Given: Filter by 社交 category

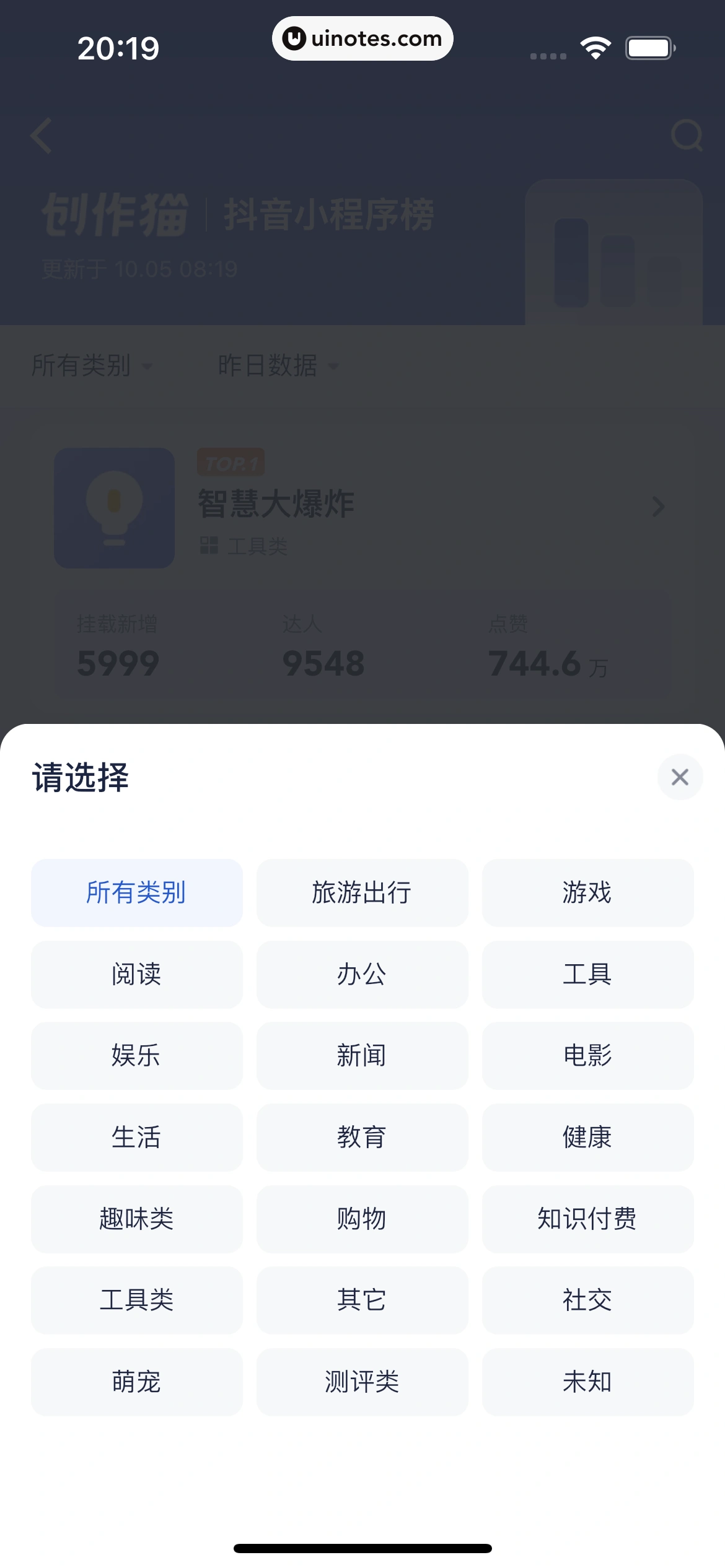Looking at the screenshot, I should pos(587,1300).
